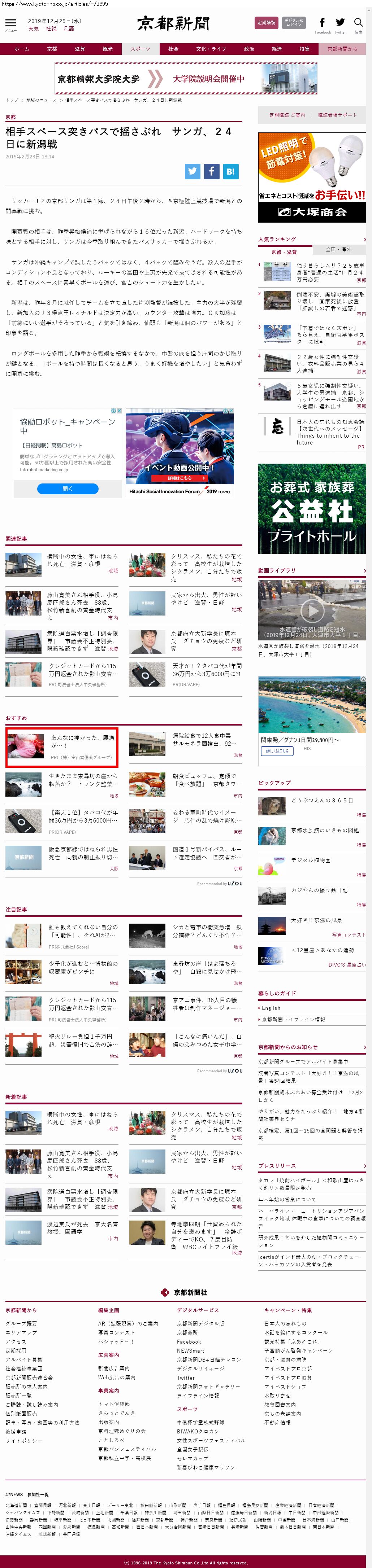Tap the 定期購読 subscription button
Screen dimensions: 372x1568
pos(266,22)
